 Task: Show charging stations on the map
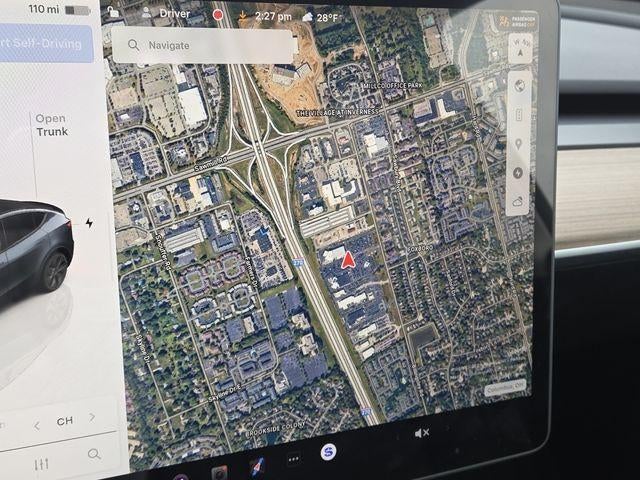click(x=516, y=173)
